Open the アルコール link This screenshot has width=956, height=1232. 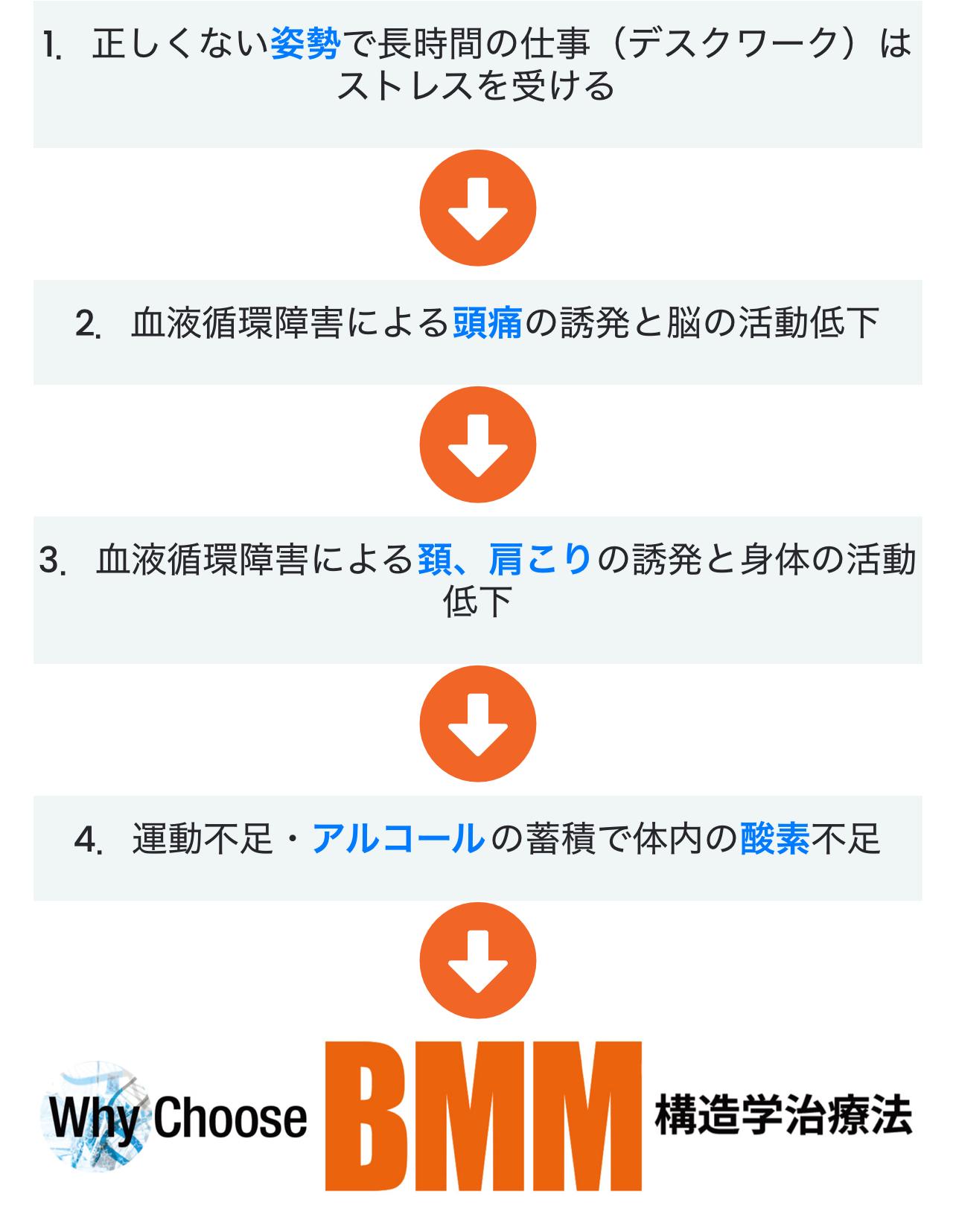[398, 840]
